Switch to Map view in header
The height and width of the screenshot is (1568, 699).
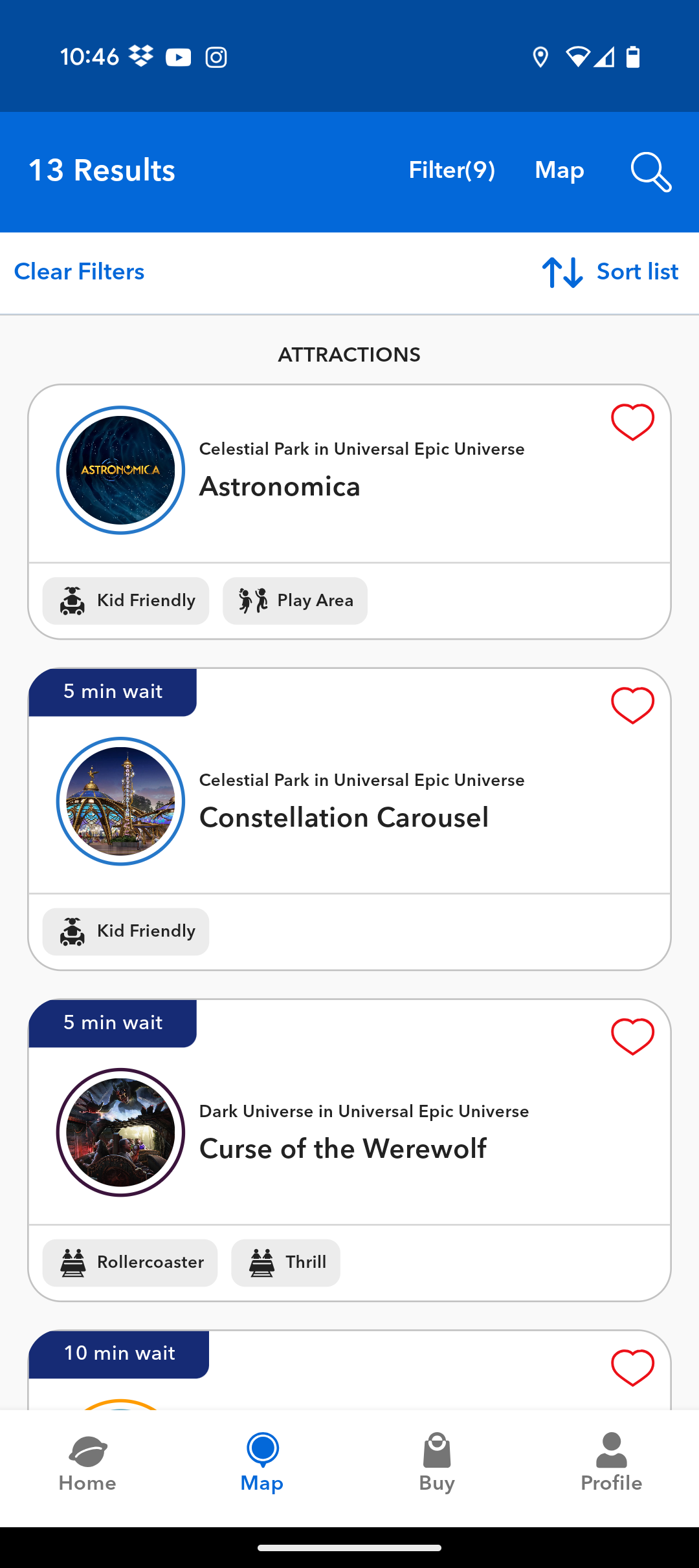(559, 170)
